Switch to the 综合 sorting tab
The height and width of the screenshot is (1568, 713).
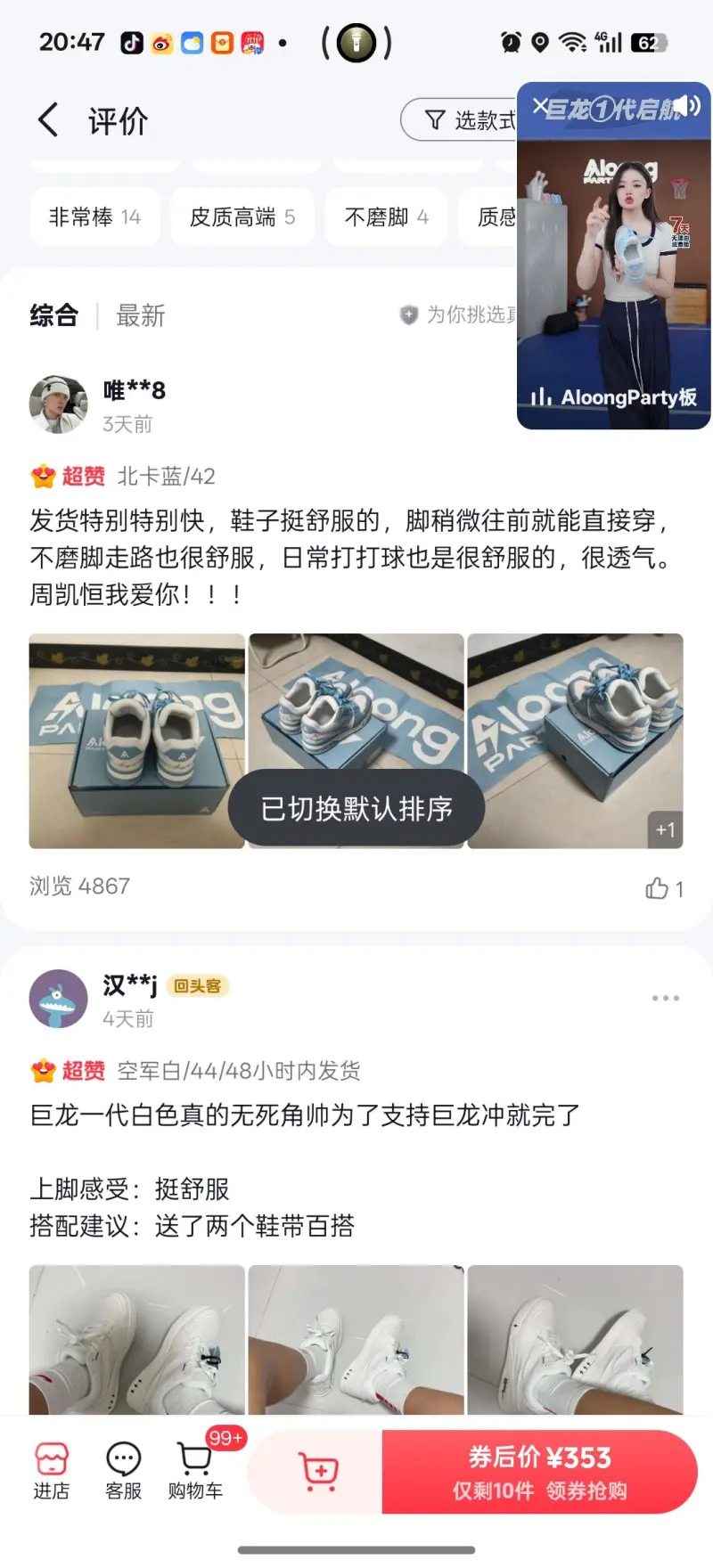click(x=53, y=315)
